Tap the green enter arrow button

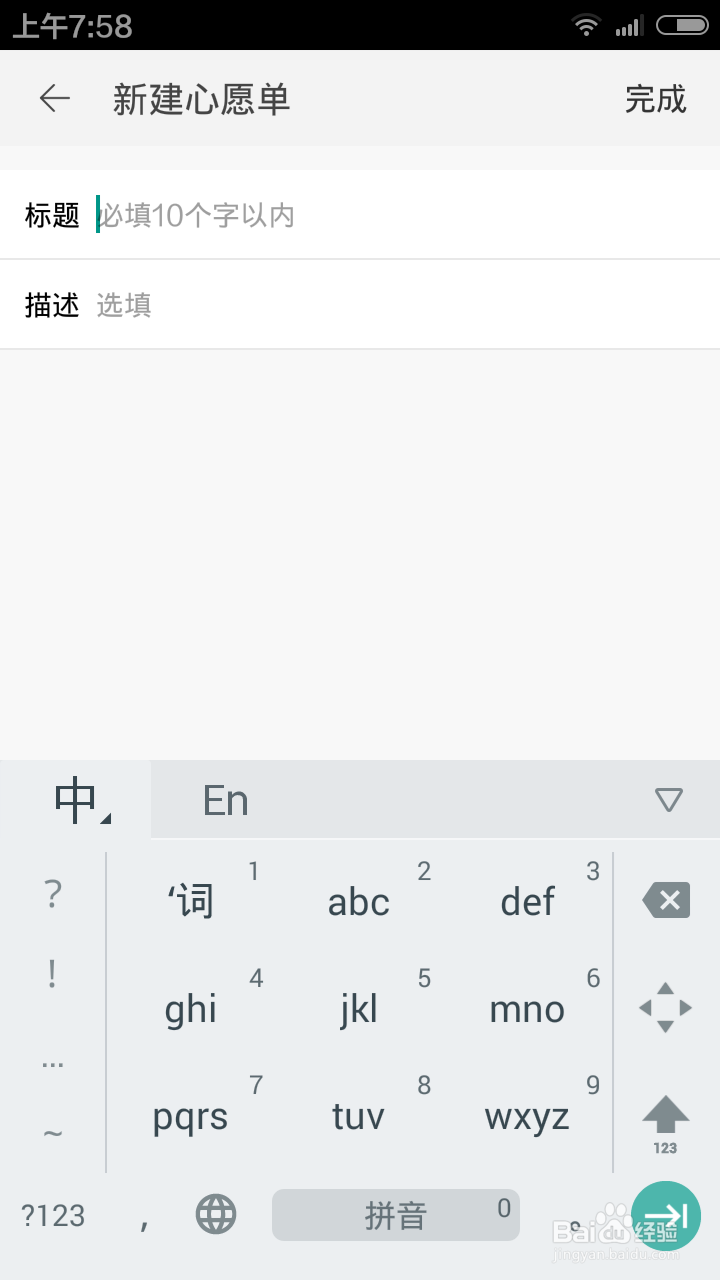tap(666, 1215)
